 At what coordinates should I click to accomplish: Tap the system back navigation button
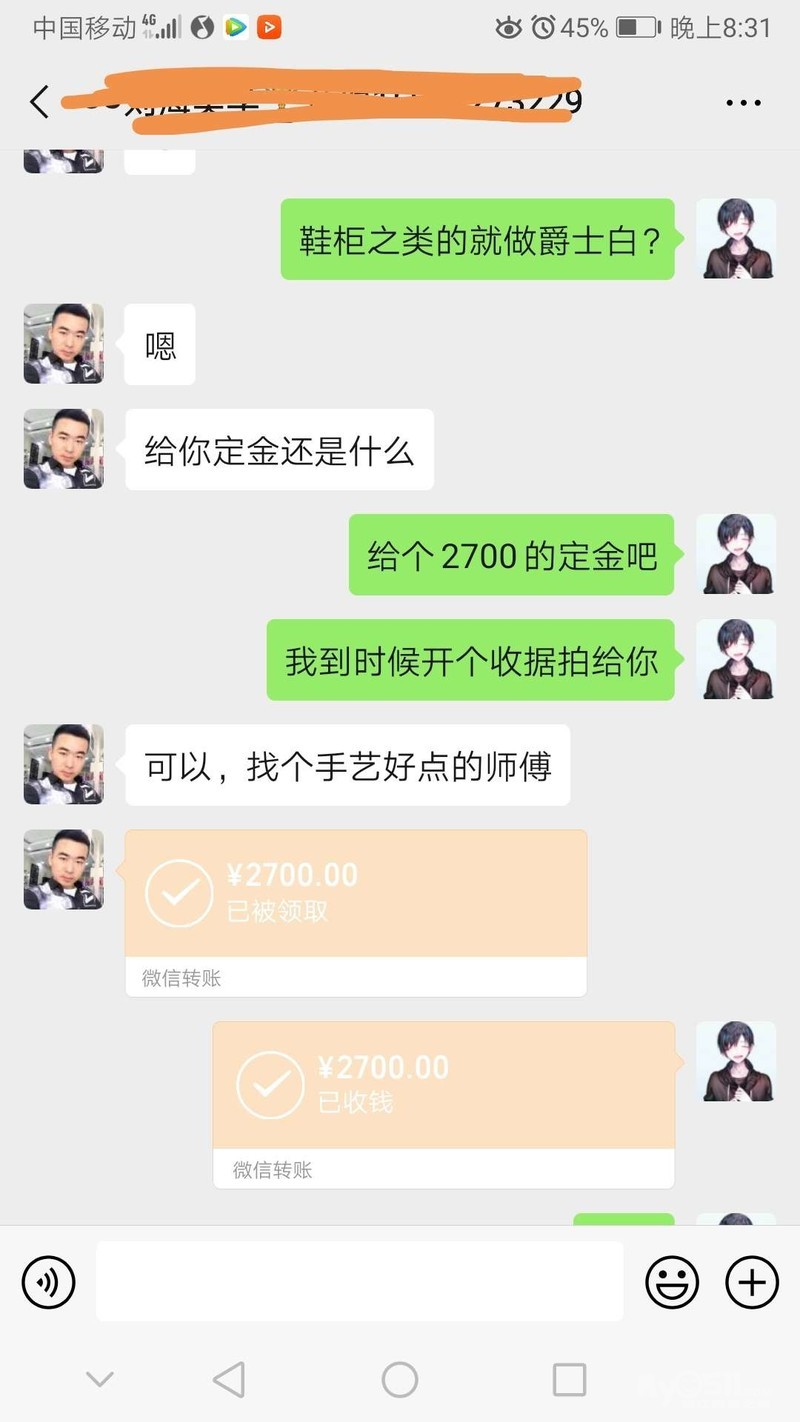[229, 1380]
